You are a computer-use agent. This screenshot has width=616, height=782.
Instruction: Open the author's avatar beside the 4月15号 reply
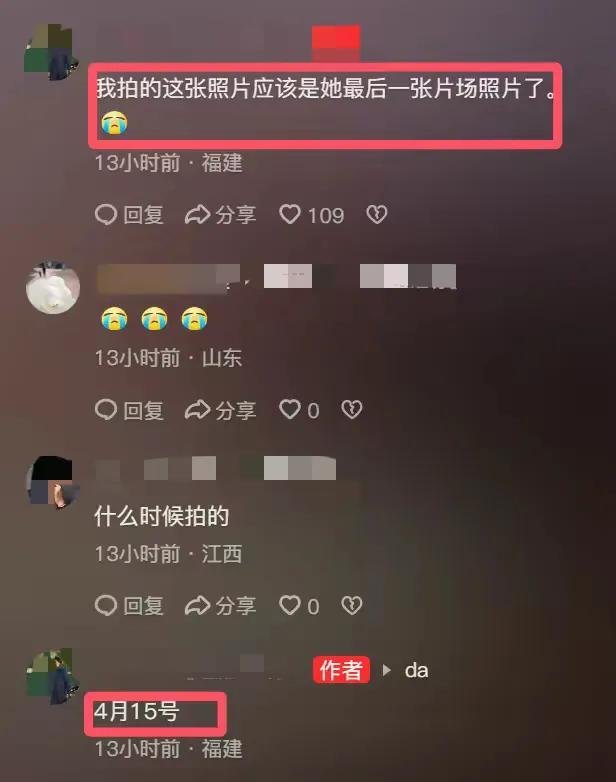pyautogui.click(x=52, y=678)
